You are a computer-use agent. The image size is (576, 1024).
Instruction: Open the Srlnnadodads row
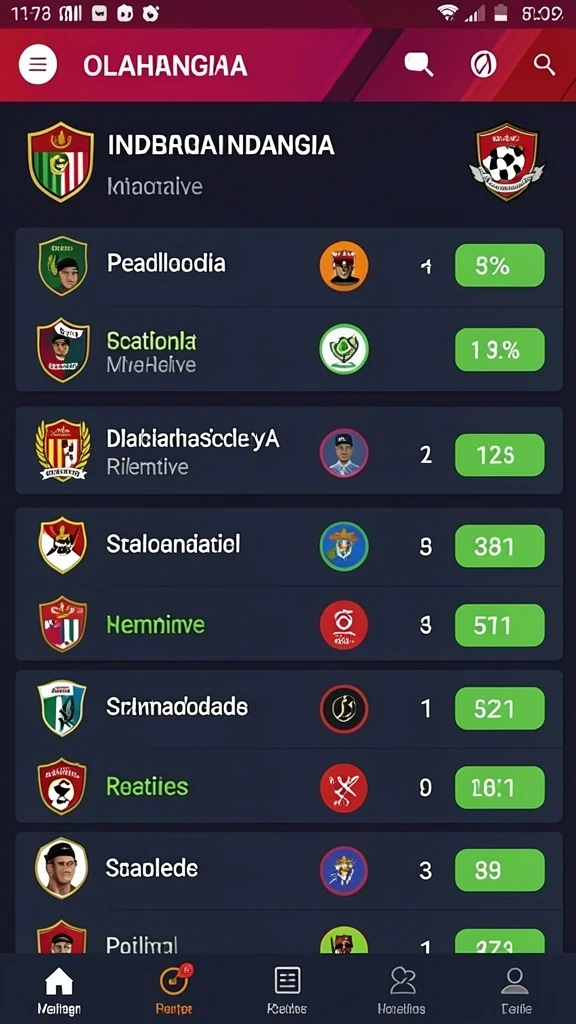tap(289, 709)
